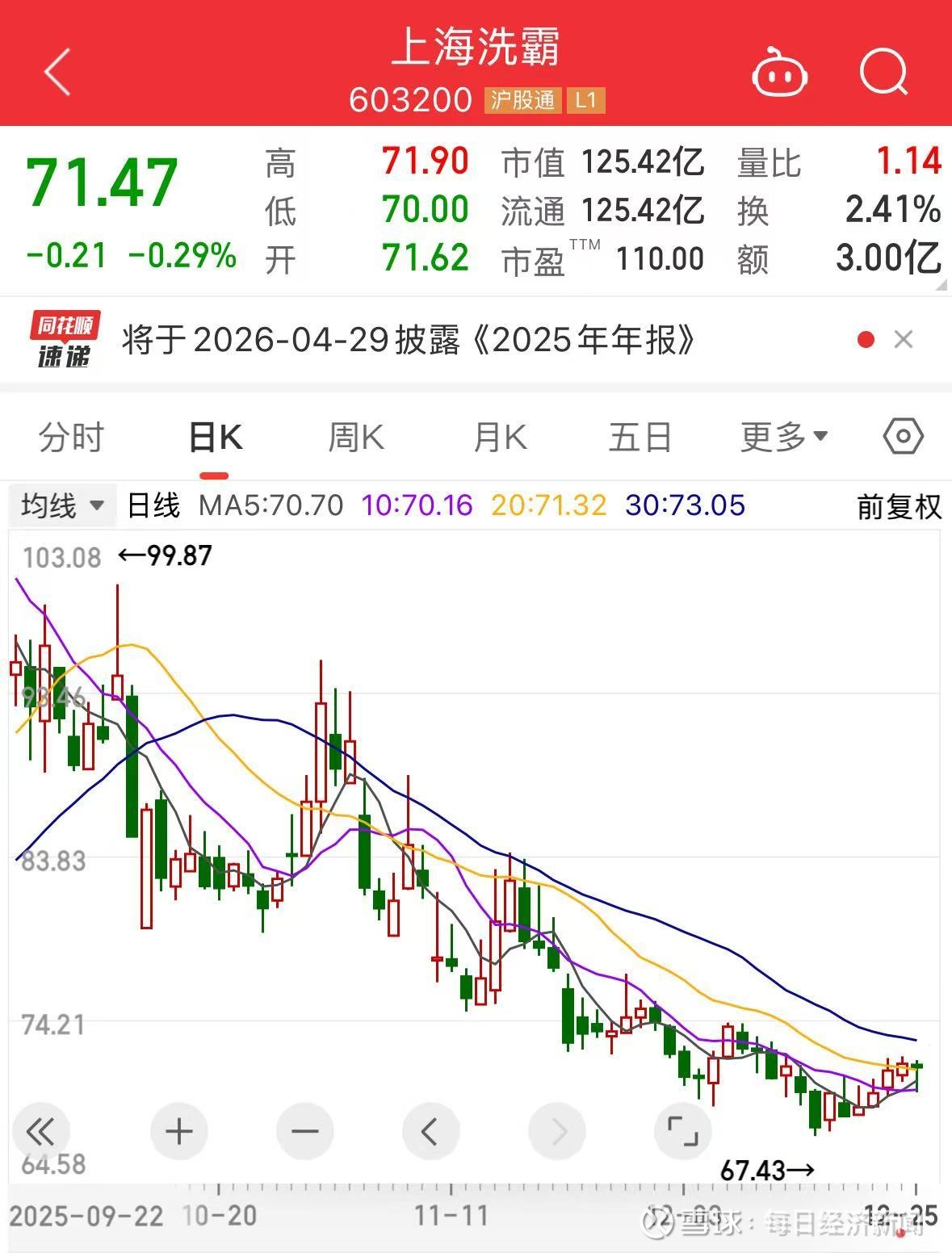Jump to earliest candles with double-arrow button

point(40,1131)
